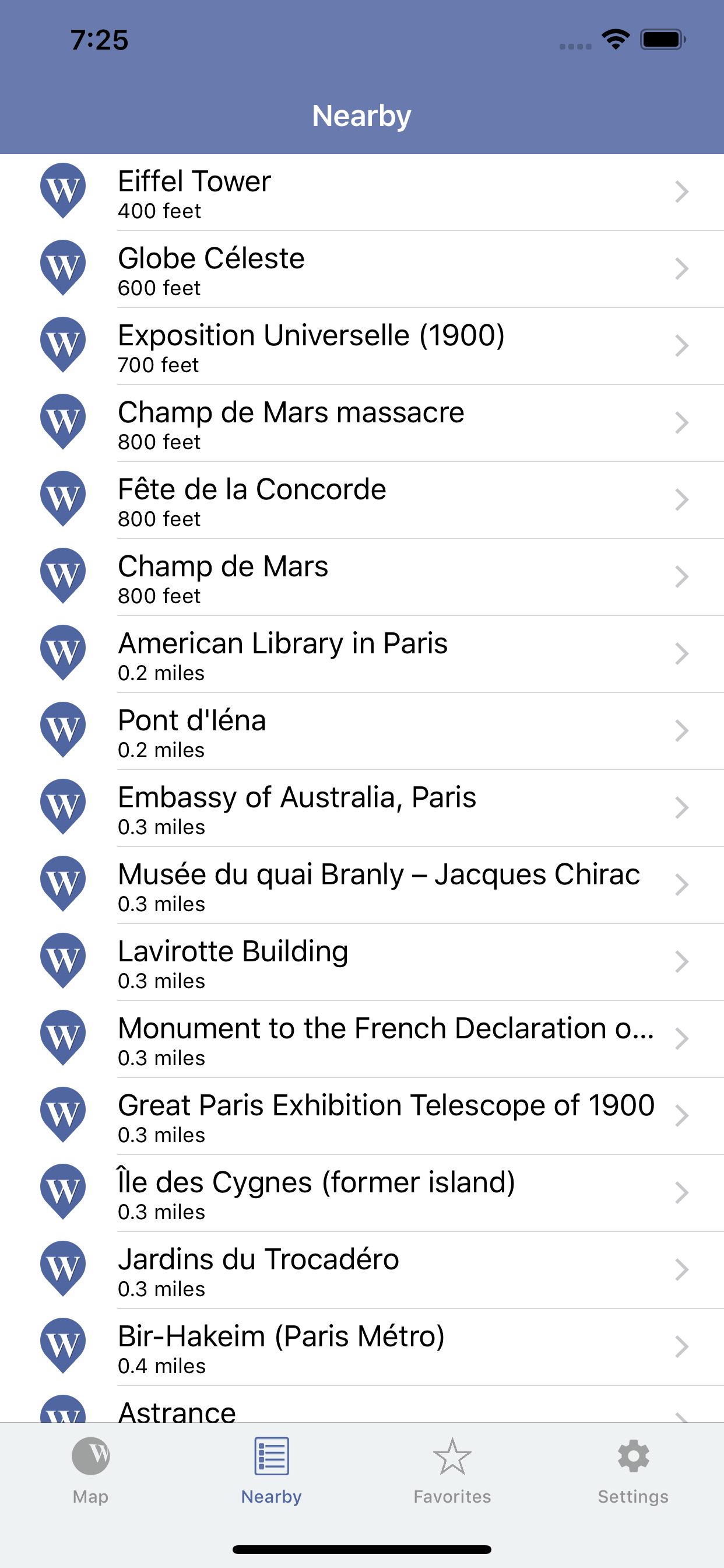Tap the Pont d'Iéna row
Image resolution: width=724 pixels, height=1568 pixels.
point(362,731)
